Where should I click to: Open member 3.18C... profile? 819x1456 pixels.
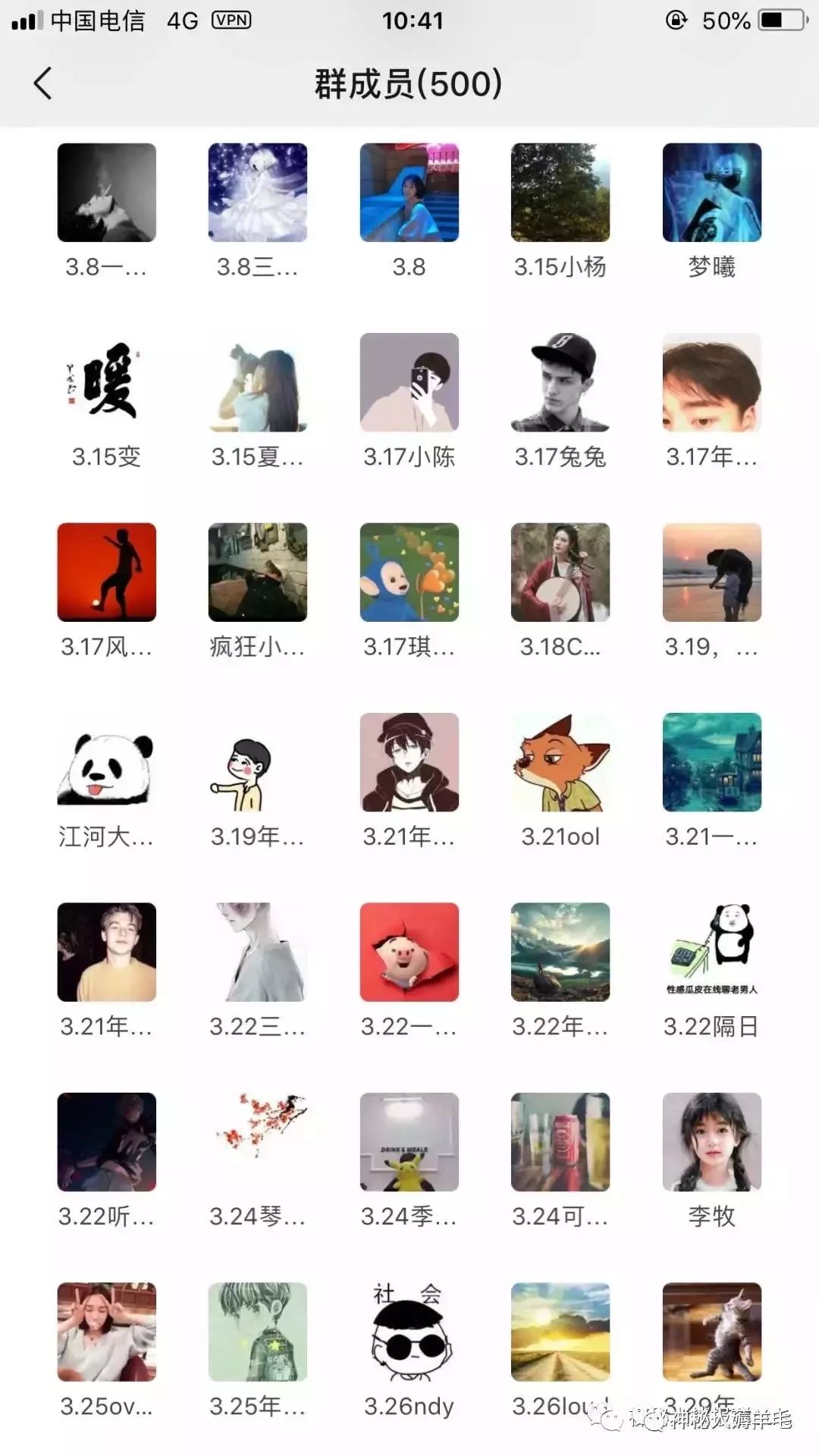point(560,573)
